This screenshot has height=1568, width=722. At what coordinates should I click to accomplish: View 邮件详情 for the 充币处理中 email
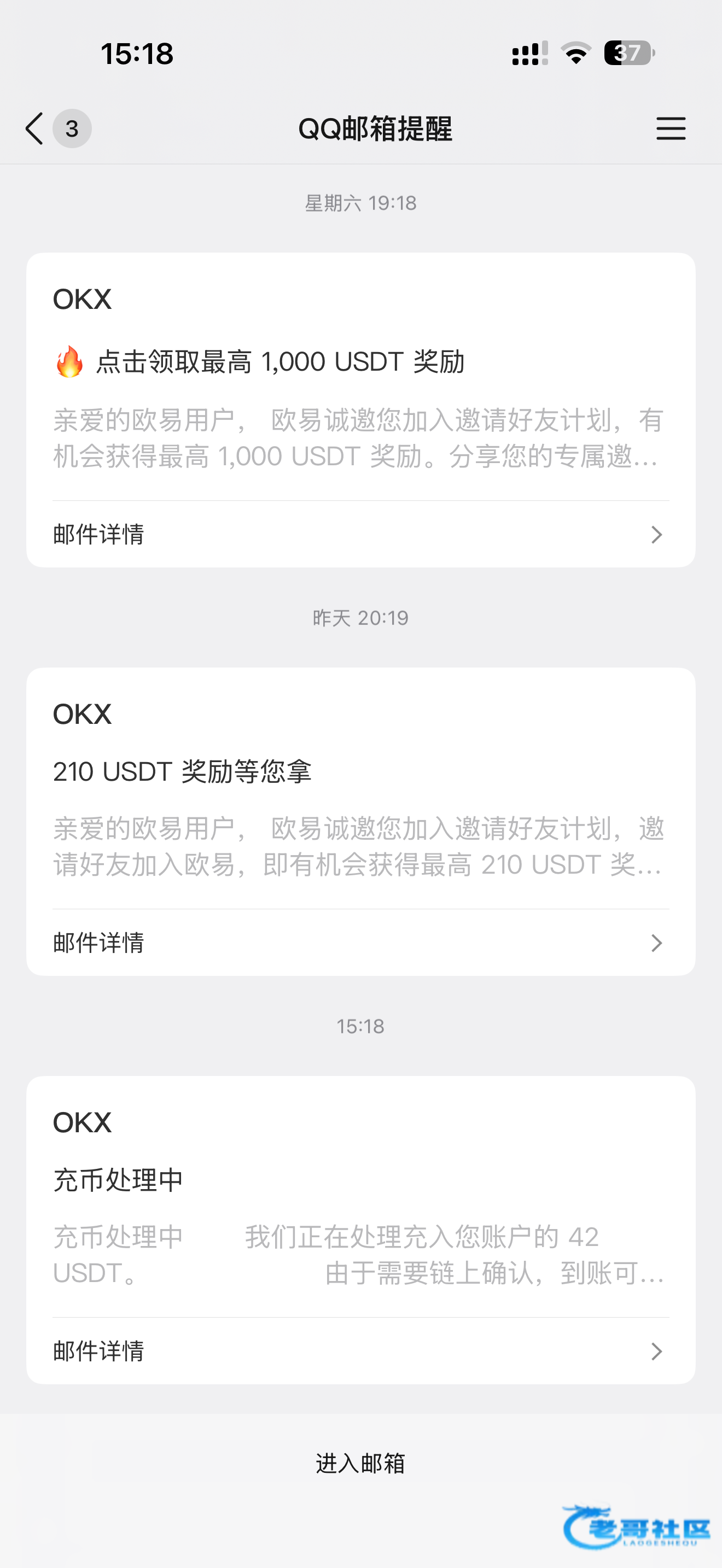(360, 1351)
